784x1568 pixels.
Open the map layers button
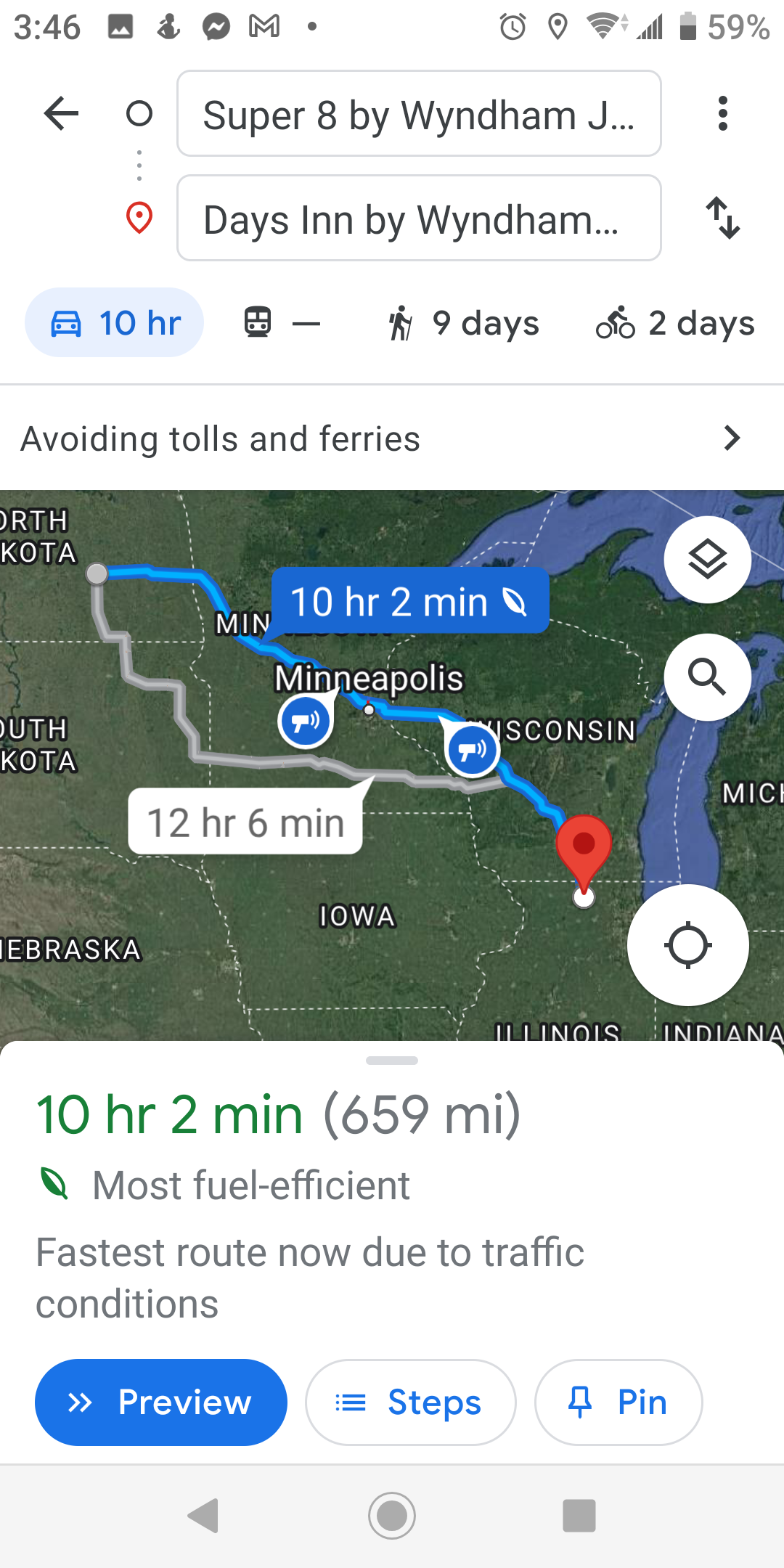707,560
